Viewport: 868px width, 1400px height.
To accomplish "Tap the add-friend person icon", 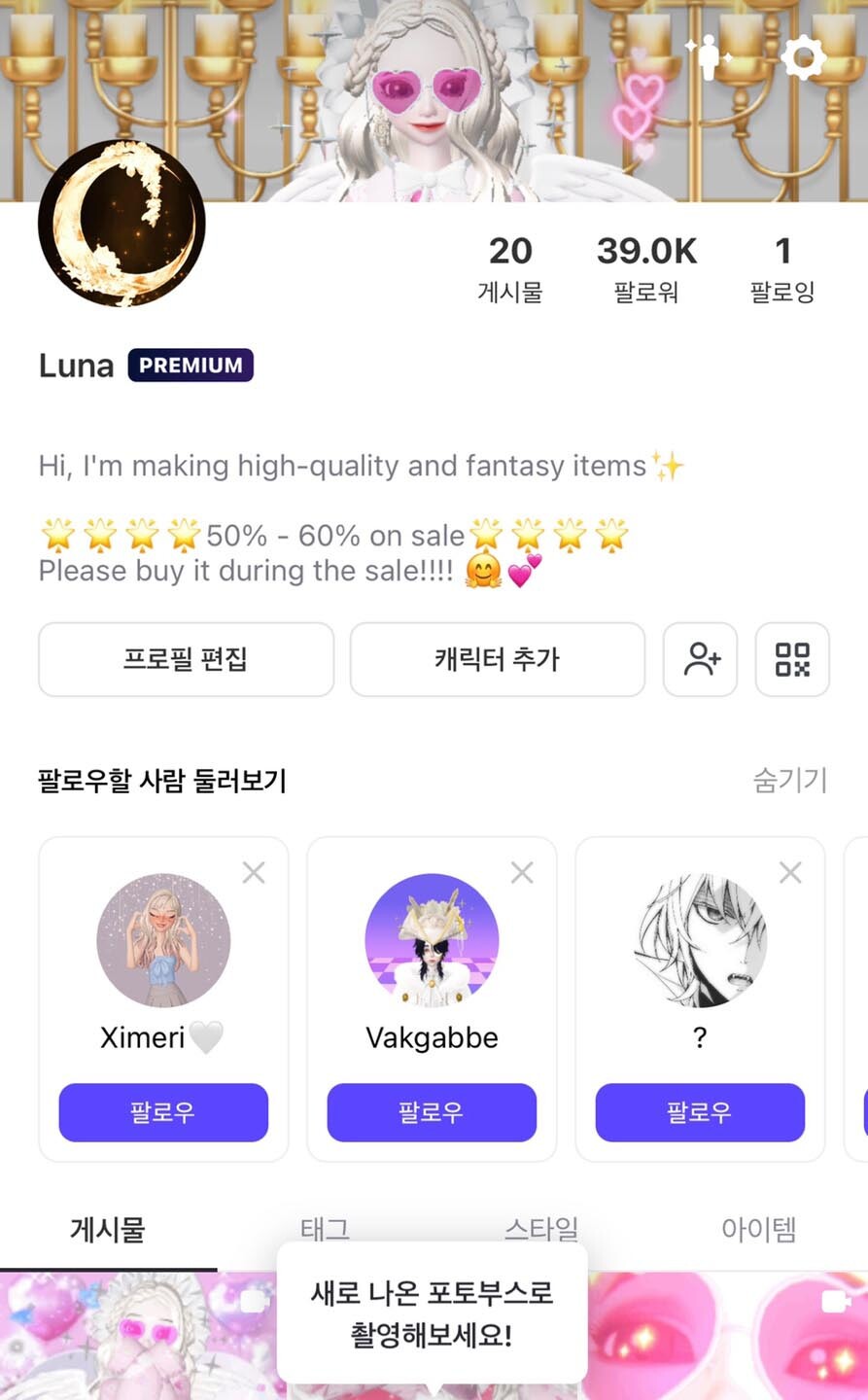I will (x=700, y=659).
